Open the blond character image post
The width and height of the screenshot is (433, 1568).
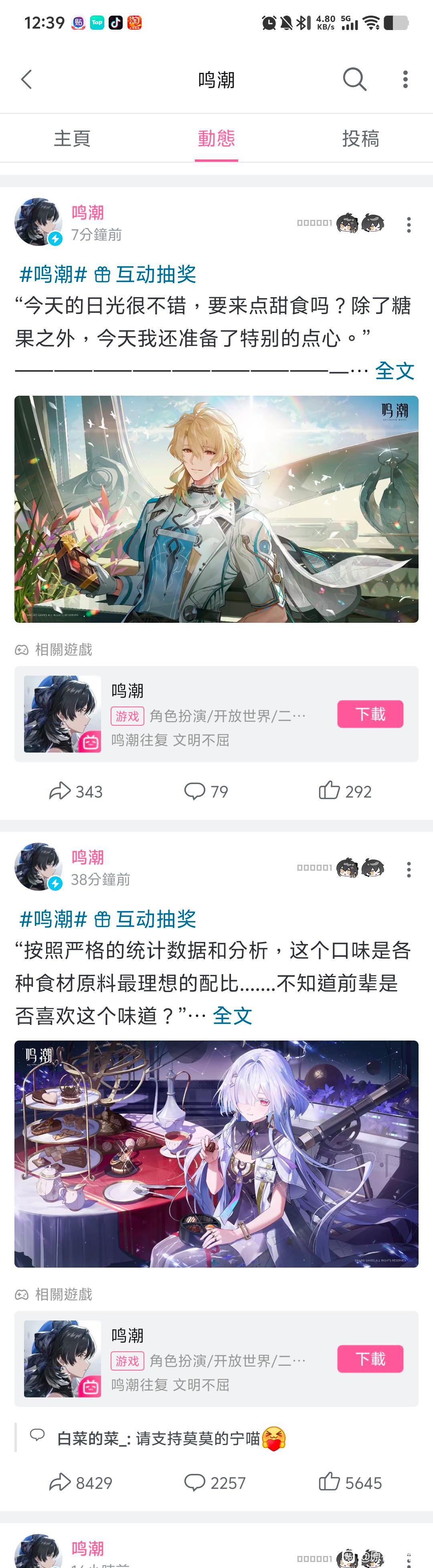216,509
